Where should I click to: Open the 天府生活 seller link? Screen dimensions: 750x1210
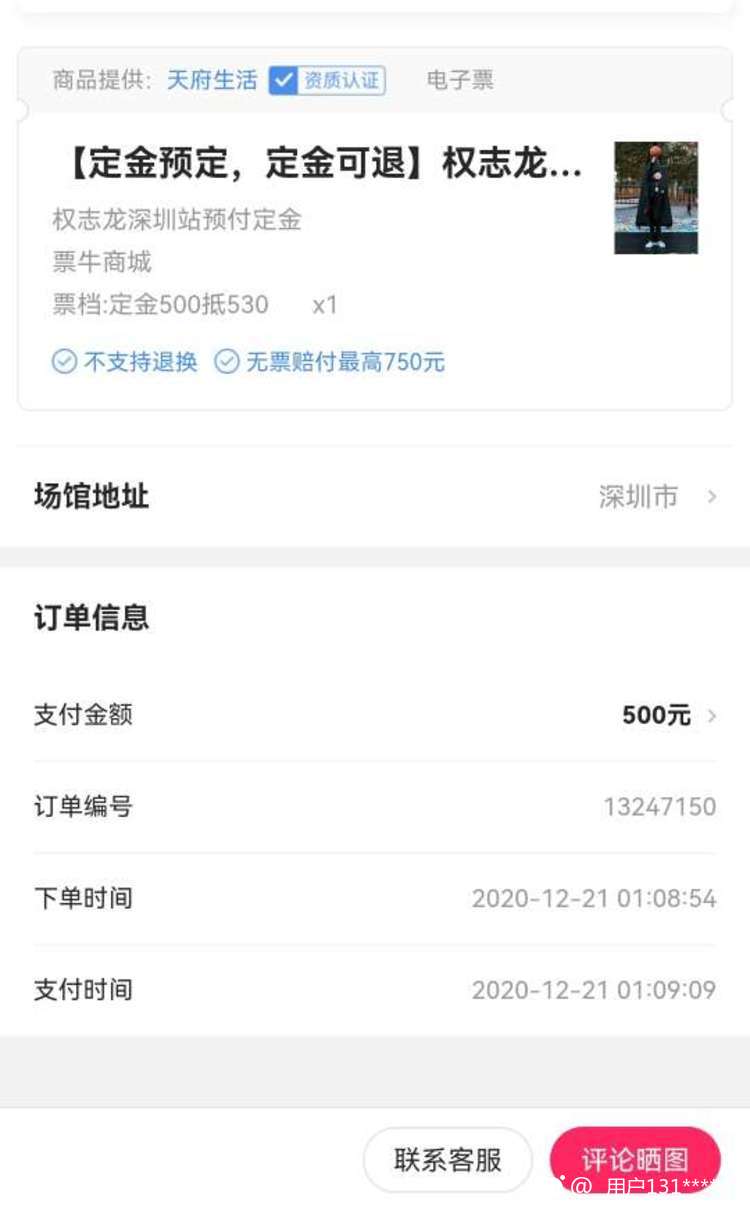211,80
